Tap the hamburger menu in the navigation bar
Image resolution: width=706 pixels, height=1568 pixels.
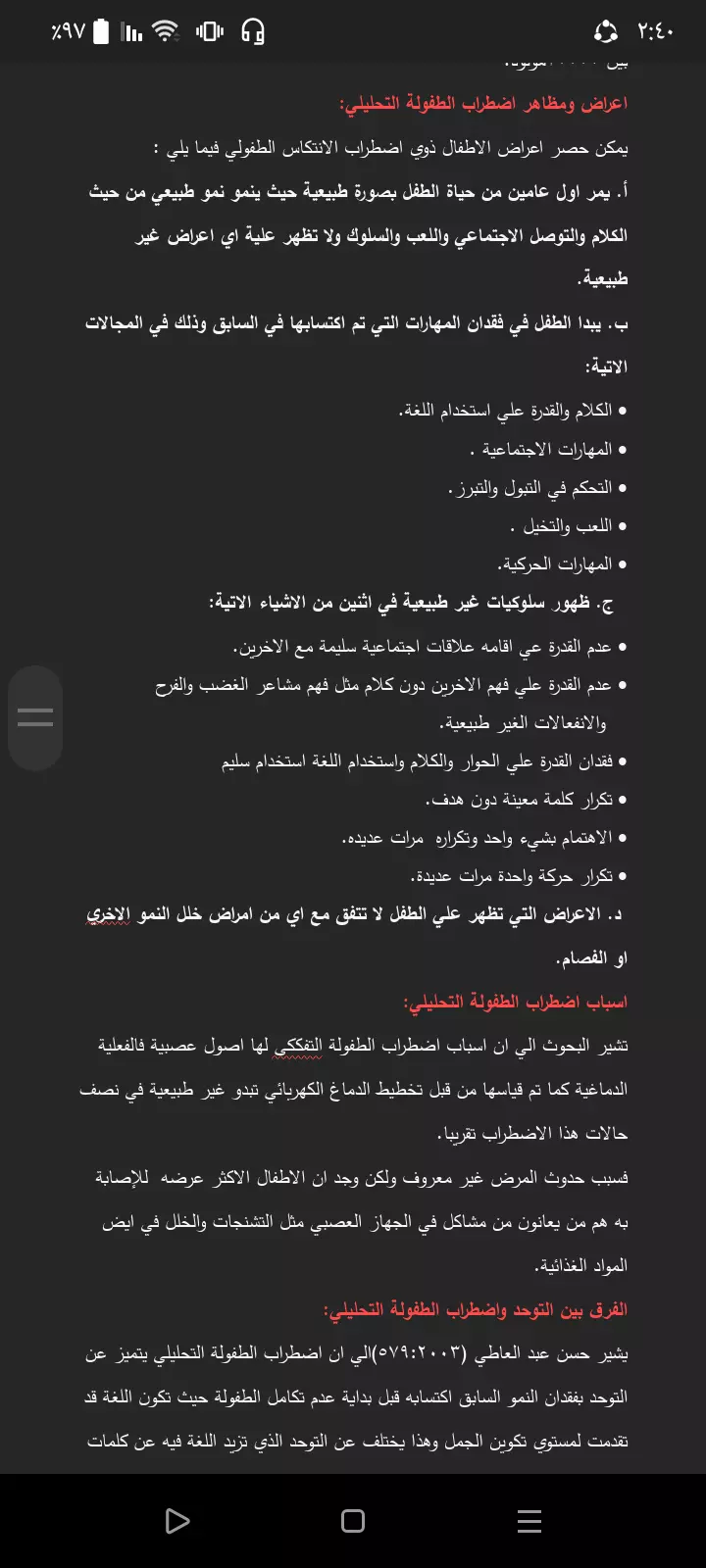pyautogui.click(x=529, y=1521)
